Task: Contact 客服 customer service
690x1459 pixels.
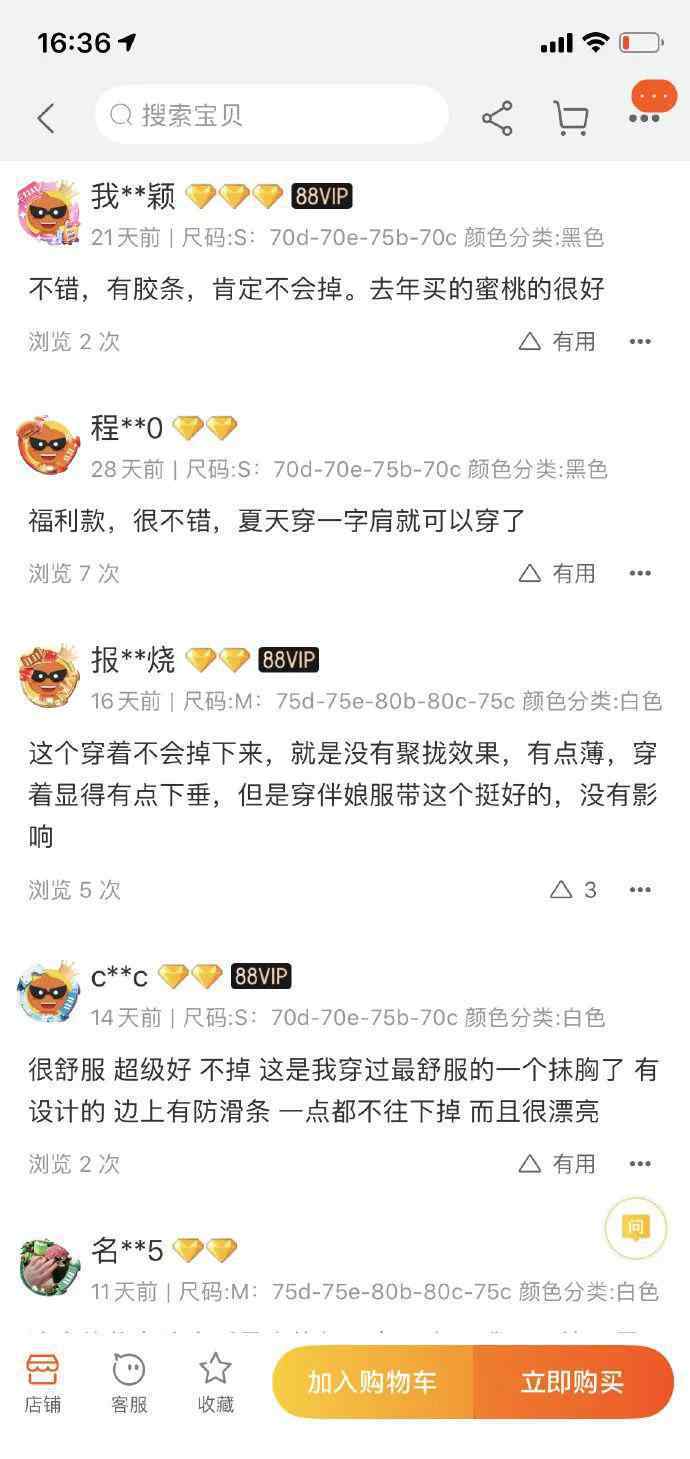Action: pyautogui.click(x=129, y=1383)
